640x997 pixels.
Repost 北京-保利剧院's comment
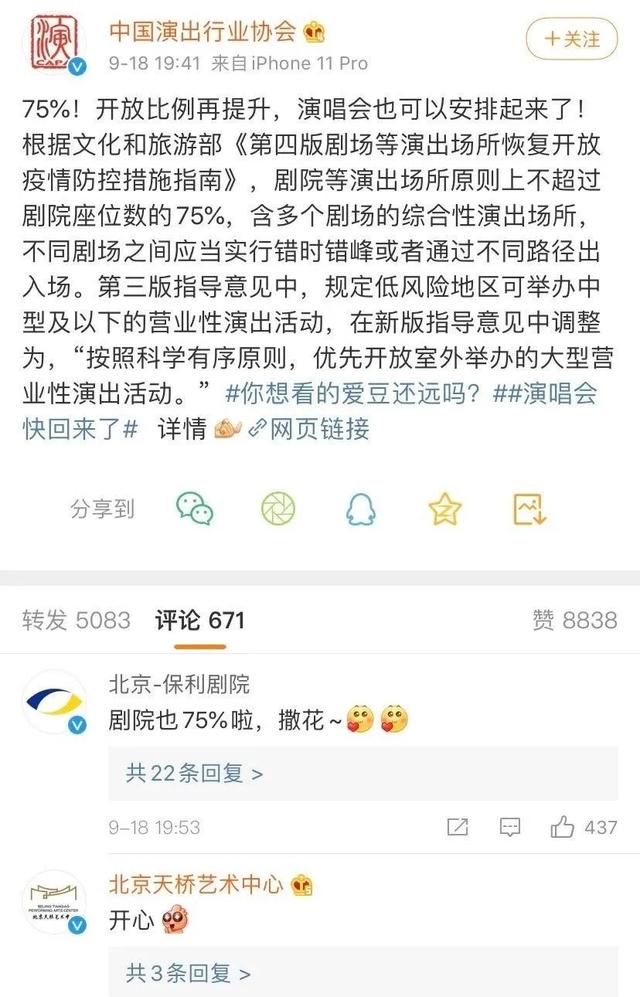point(457,827)
